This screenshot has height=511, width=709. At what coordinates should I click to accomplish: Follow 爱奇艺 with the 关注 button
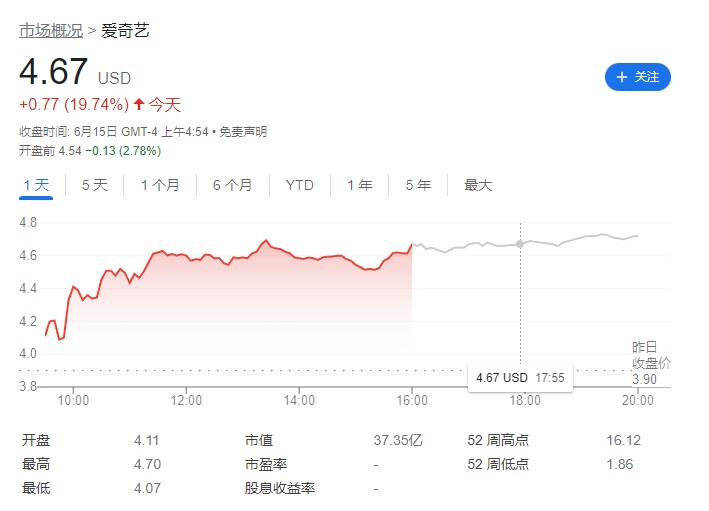coord(637,77)
